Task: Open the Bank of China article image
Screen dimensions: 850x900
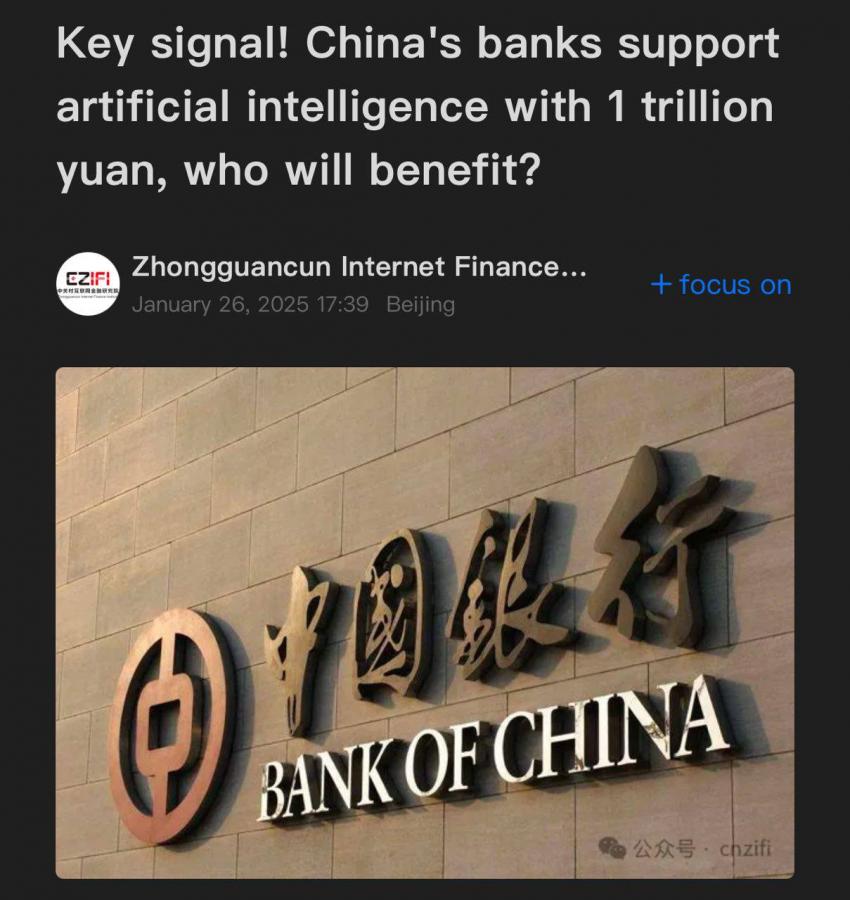Action: 424,622
